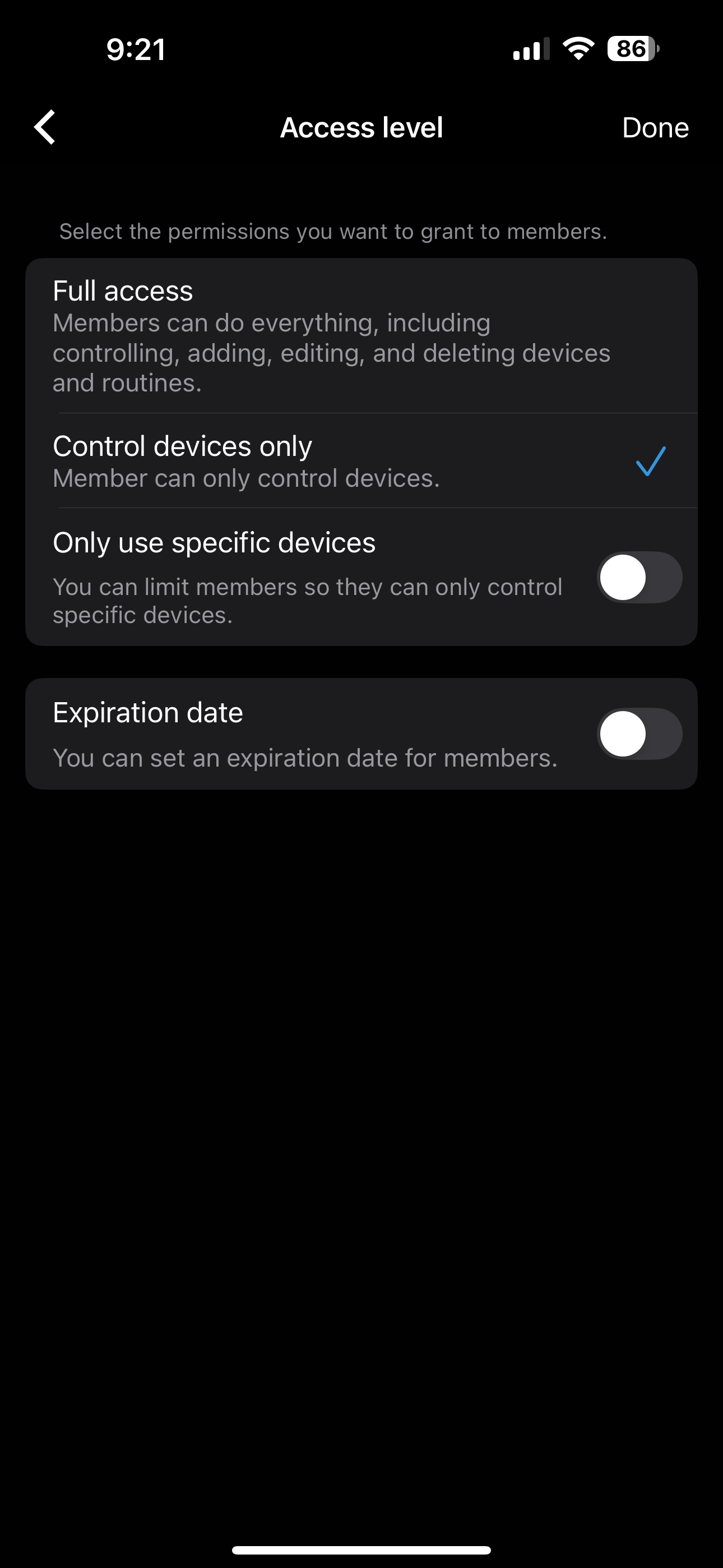
Task: Choose Control devices only
Action: pyautogui.click(x=361, y=462)
